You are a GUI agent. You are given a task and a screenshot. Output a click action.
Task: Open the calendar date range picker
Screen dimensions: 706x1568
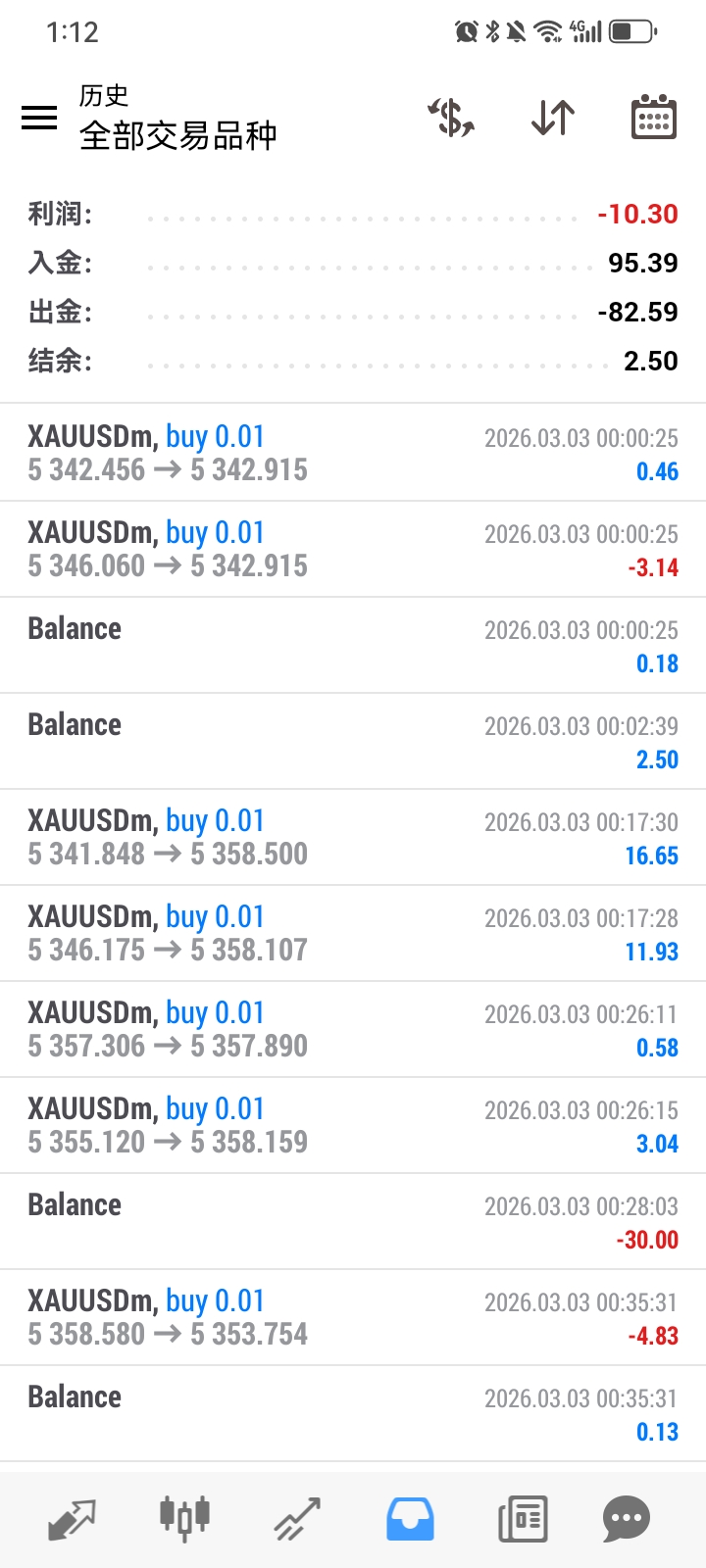coord(653,119)
